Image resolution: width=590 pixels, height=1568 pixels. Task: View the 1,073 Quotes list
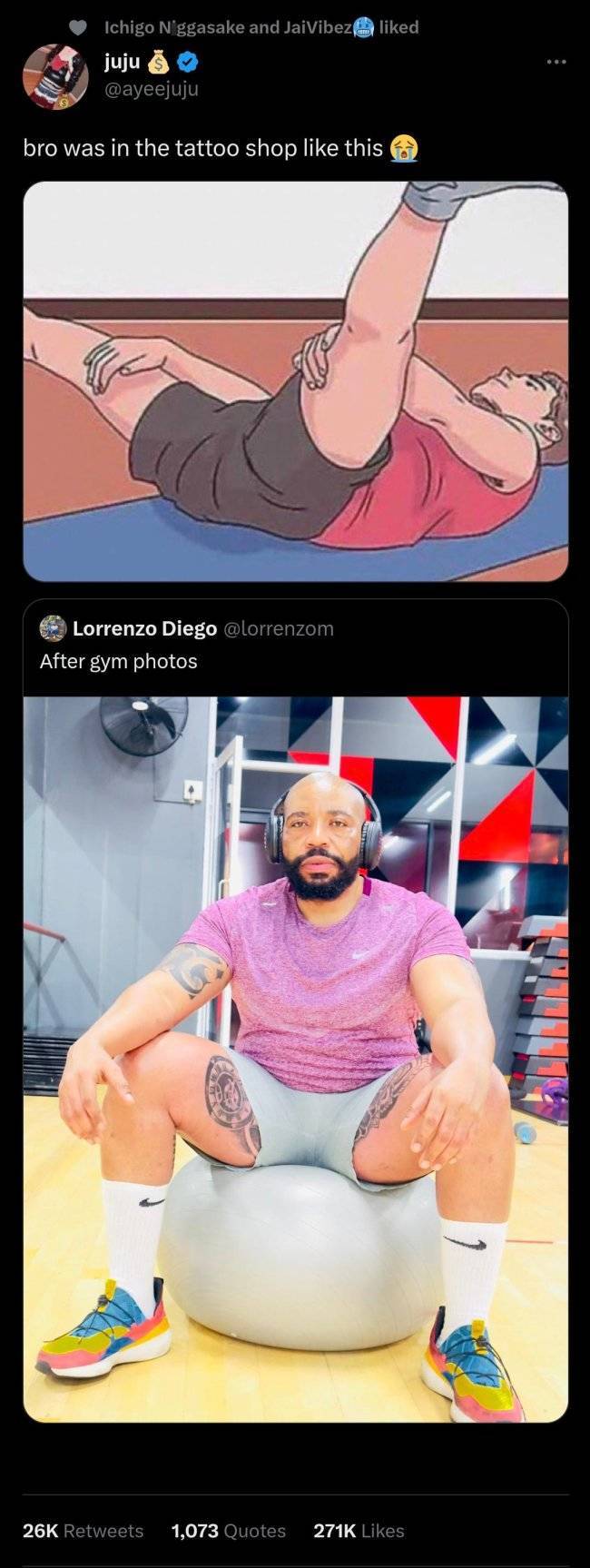[228, 1531]
